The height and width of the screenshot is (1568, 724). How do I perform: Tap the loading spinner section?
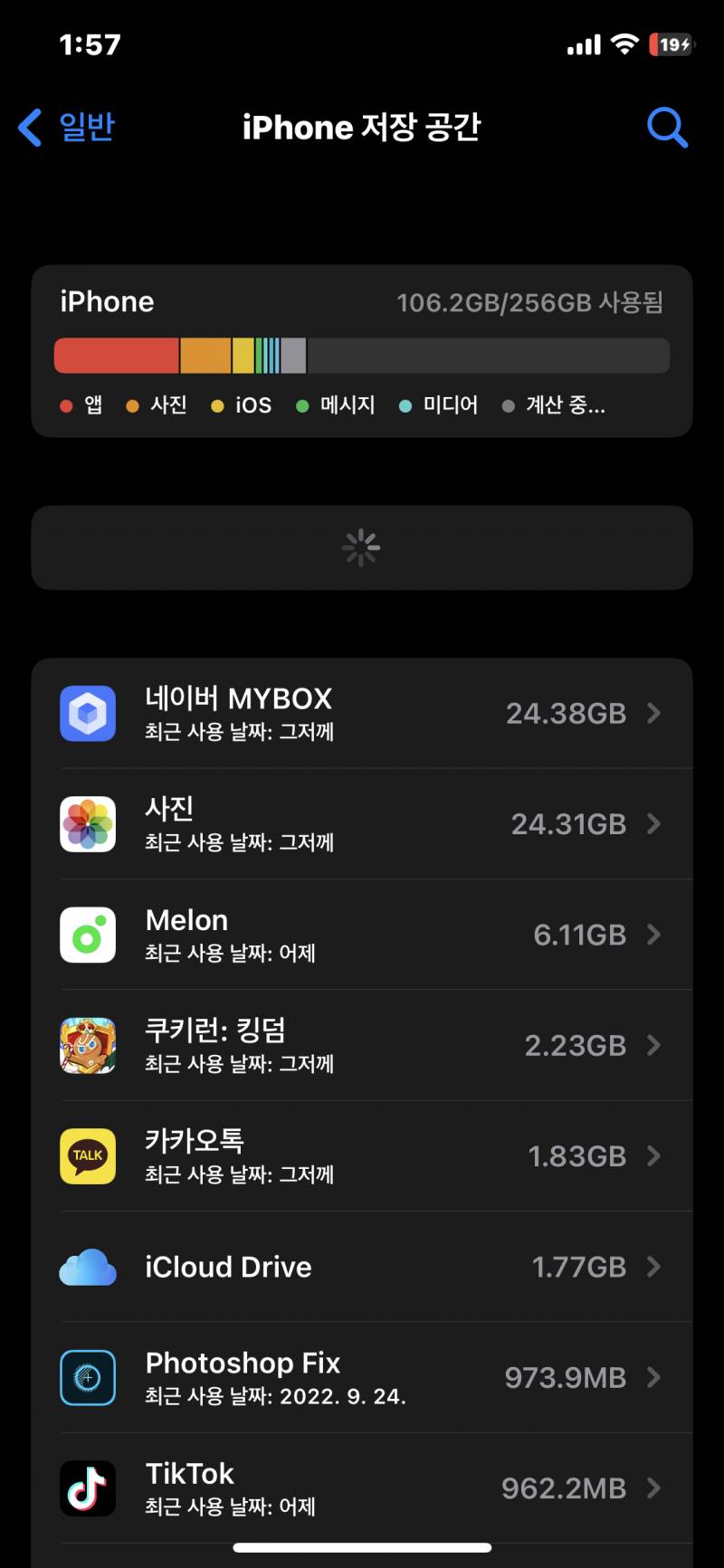[362, 547]
